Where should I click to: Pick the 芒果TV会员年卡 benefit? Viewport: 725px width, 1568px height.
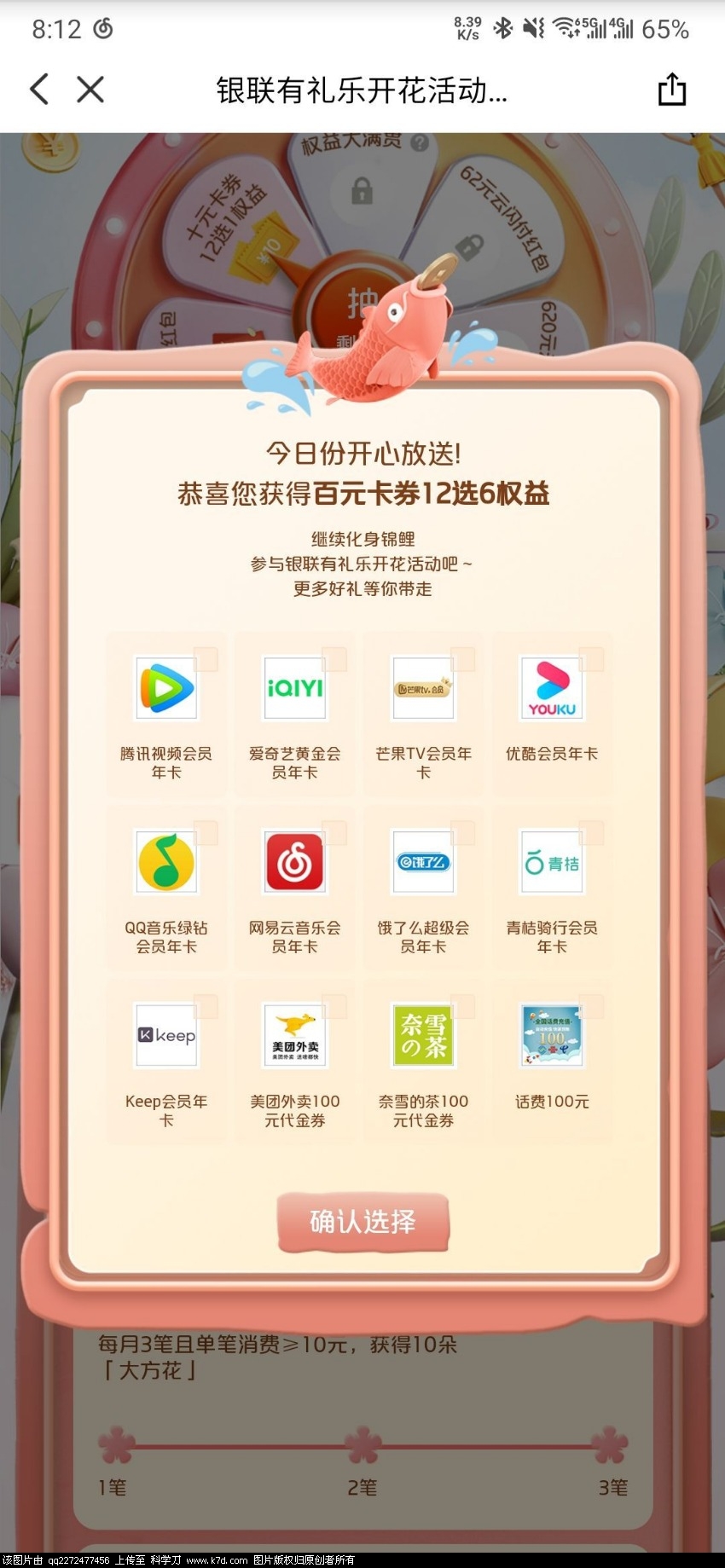423,714
